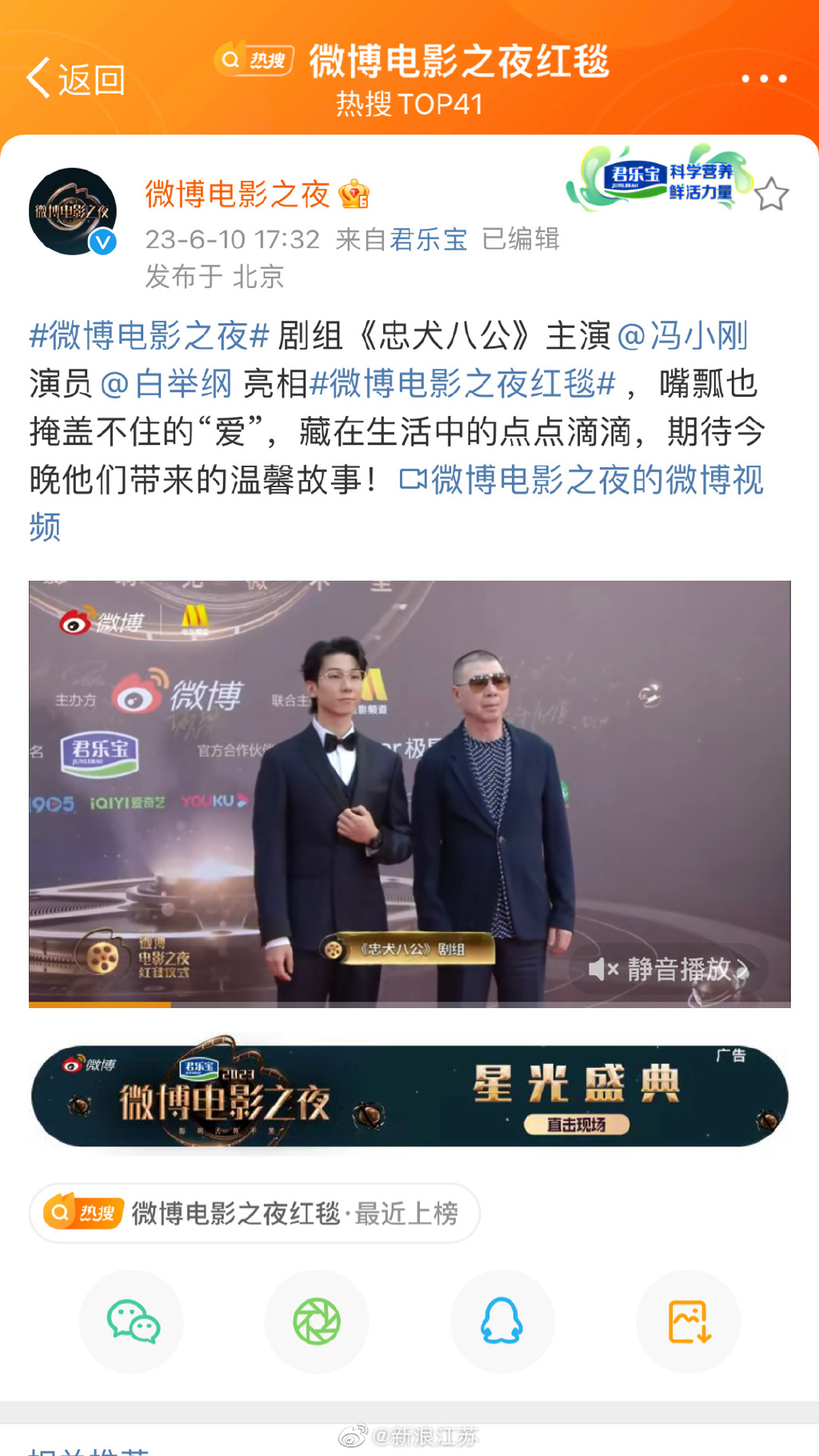Share the post to QQ

point(502,1322)
